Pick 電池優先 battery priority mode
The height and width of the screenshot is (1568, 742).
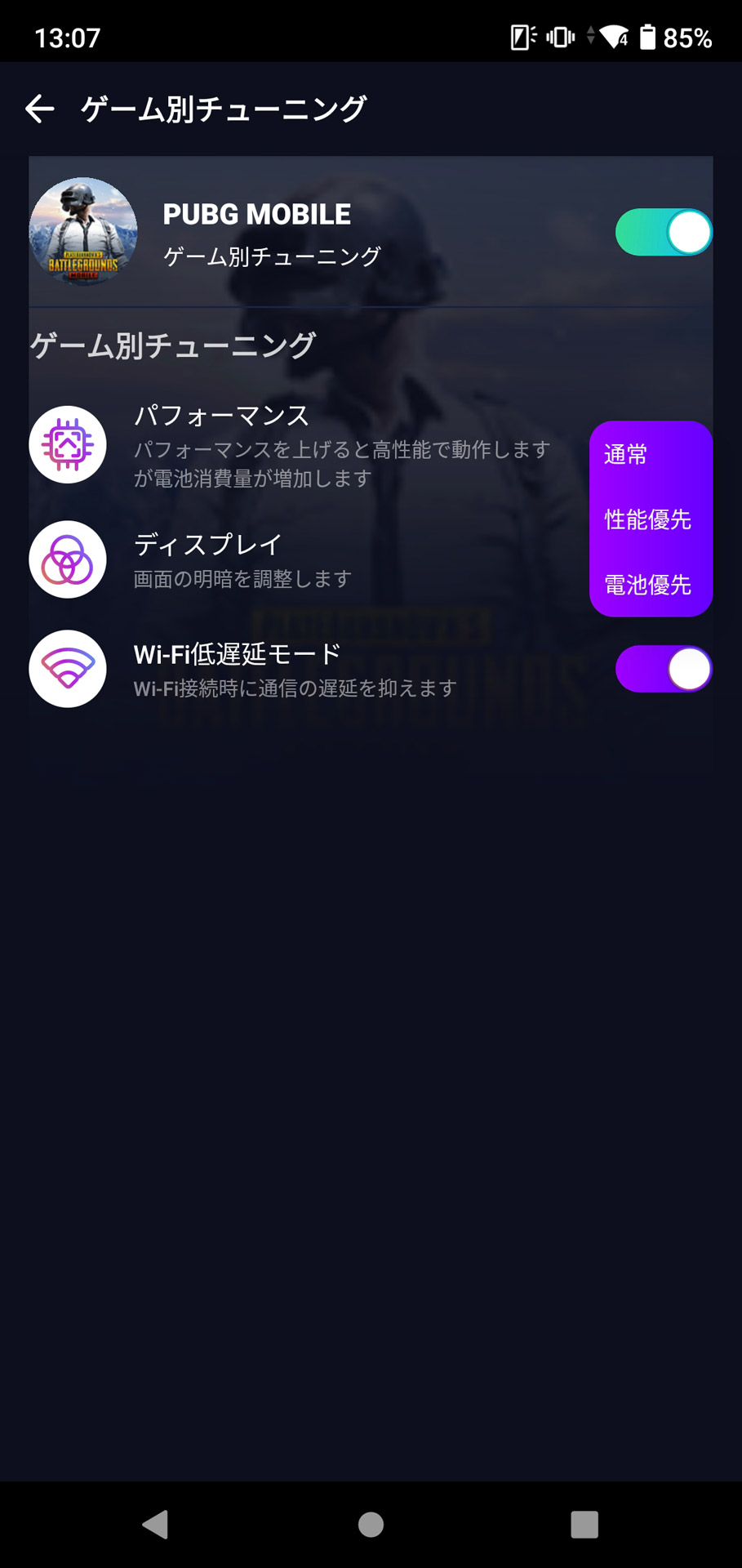647,585
